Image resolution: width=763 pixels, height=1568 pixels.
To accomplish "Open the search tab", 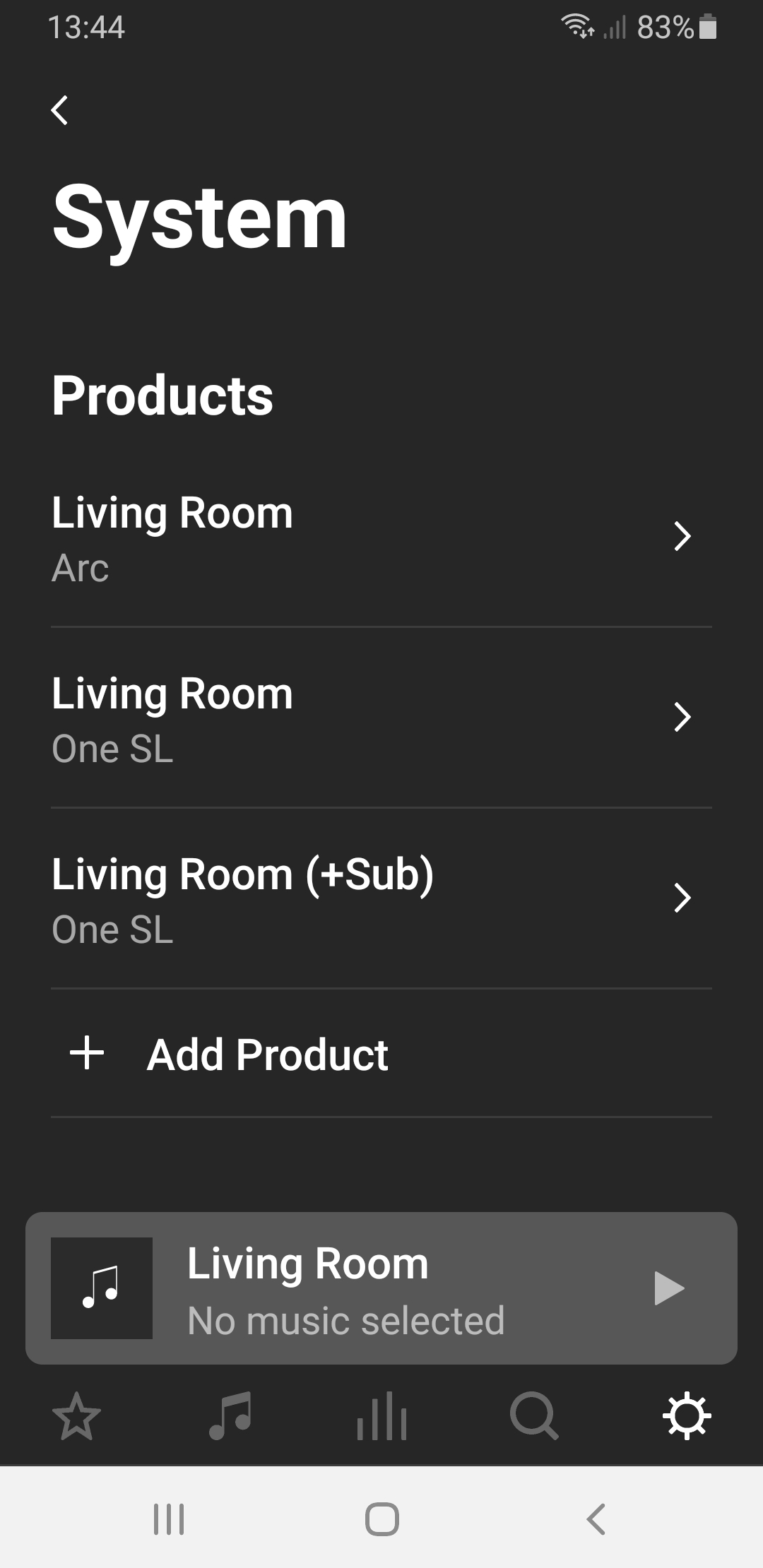I will (534, 1416).
